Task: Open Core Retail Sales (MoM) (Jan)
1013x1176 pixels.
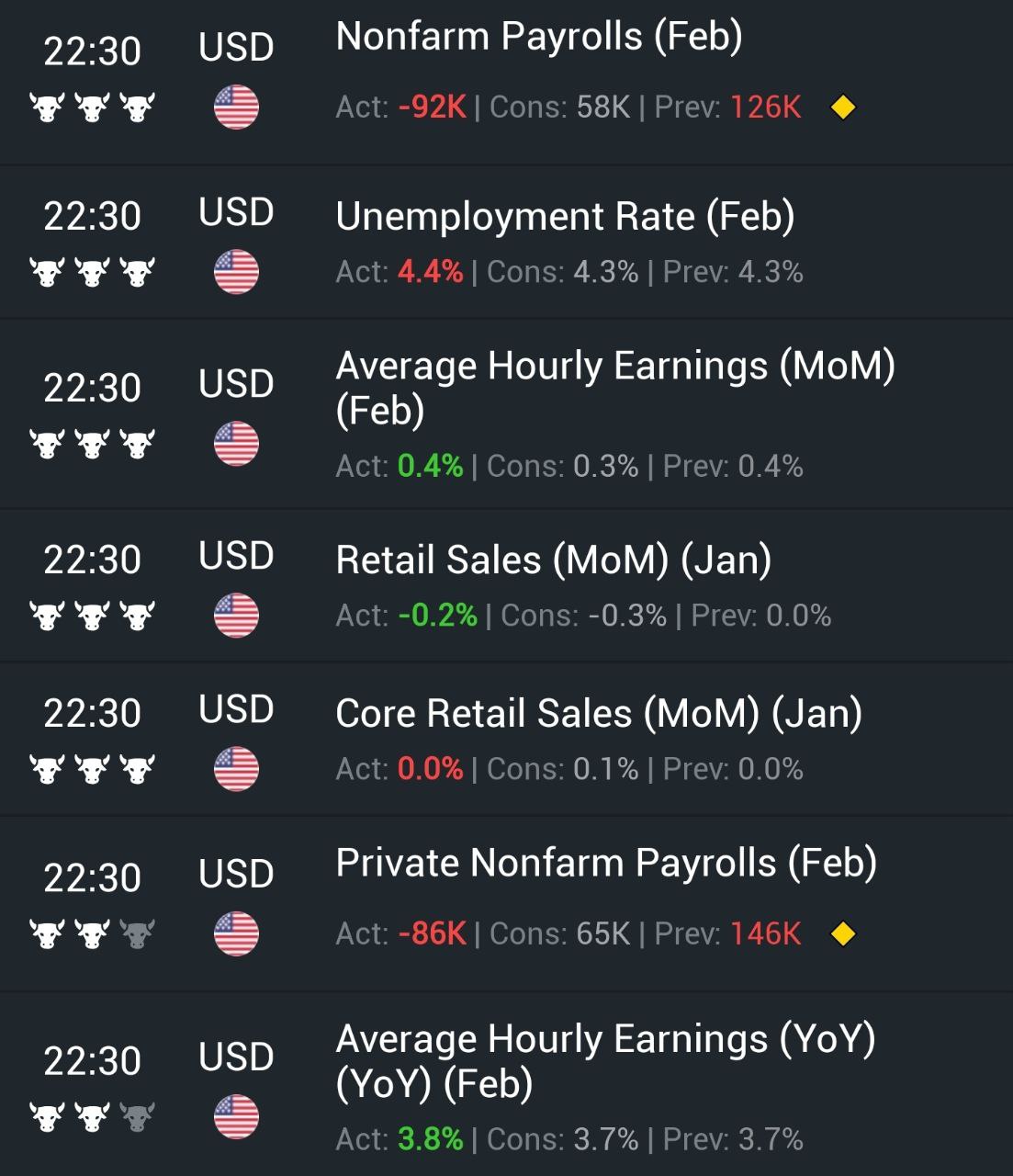Action: coord(598,714)
